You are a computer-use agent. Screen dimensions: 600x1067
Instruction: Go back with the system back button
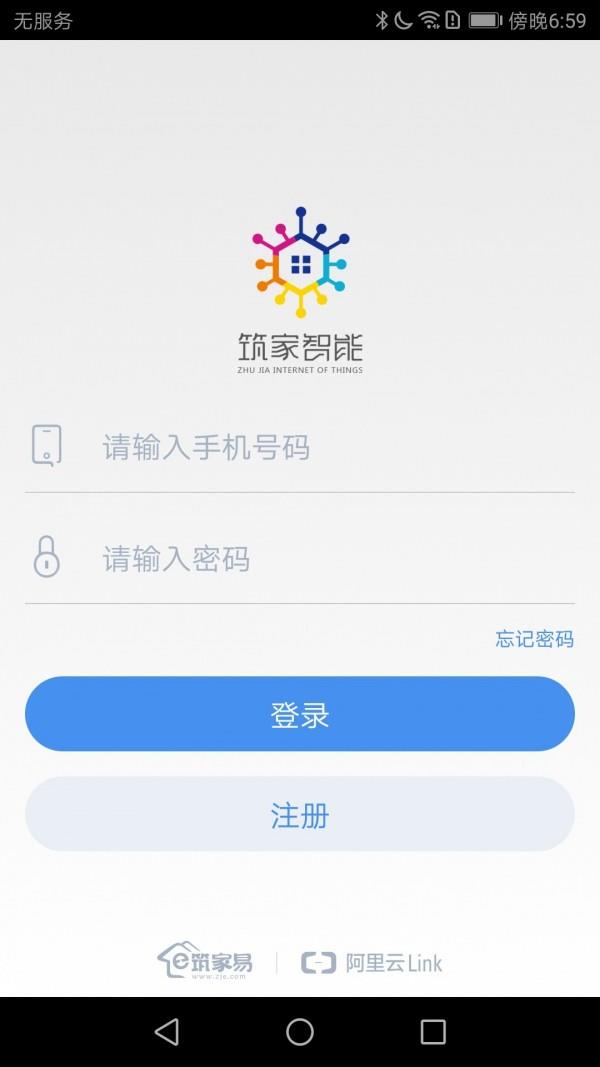coord(167,1031)
